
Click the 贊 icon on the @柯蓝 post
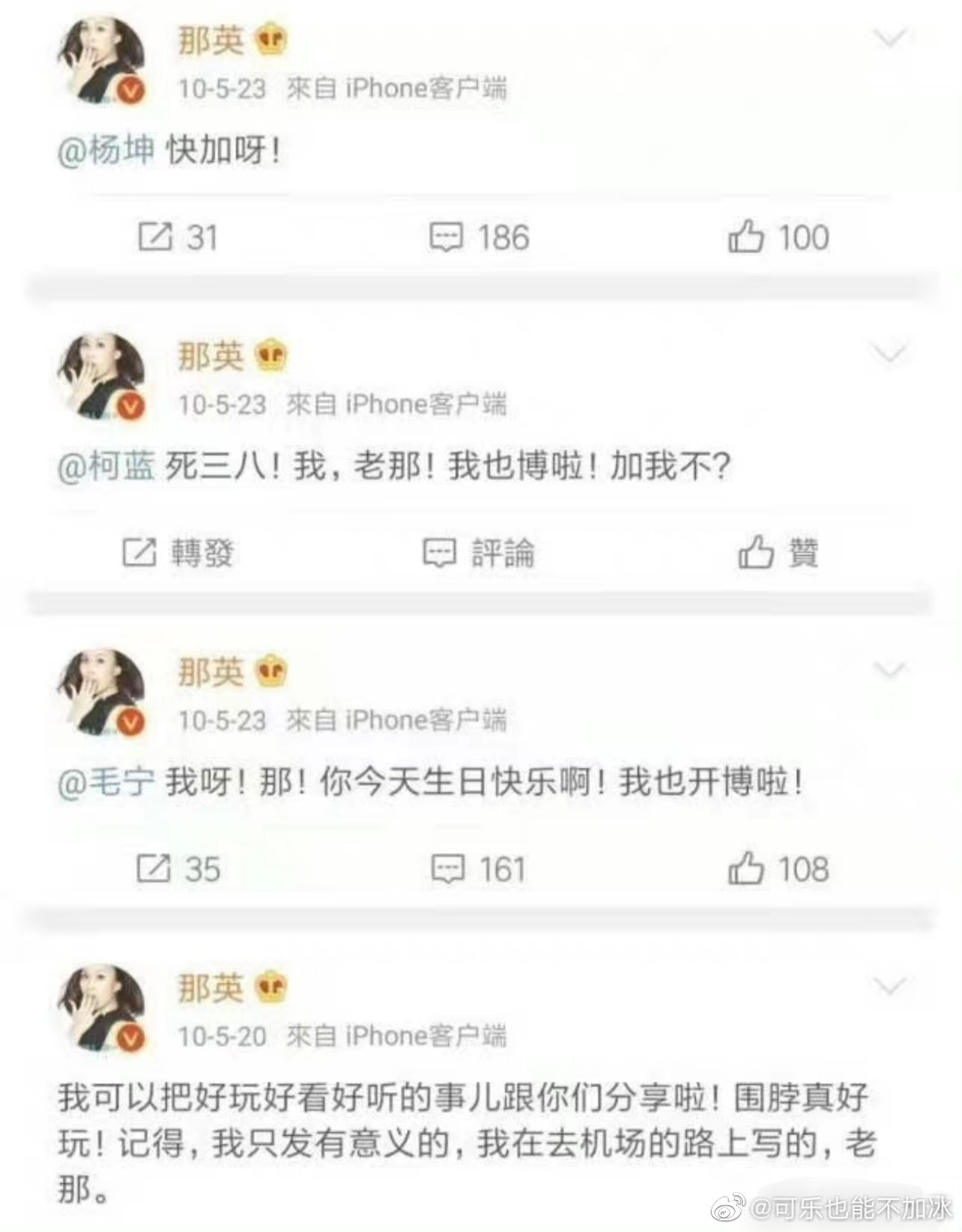[758, 552]
